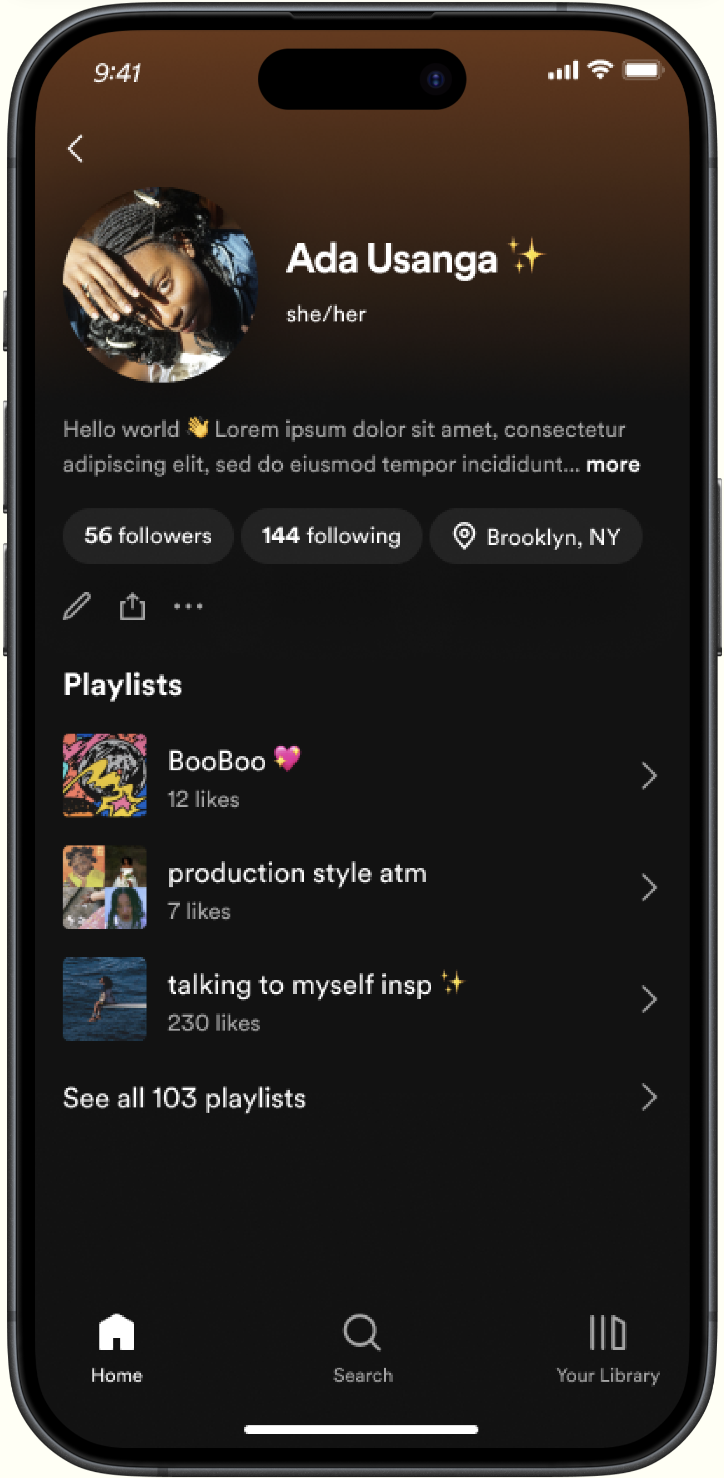Go back using the top arrow
The image size is (724, 1478).
point(75,149)
